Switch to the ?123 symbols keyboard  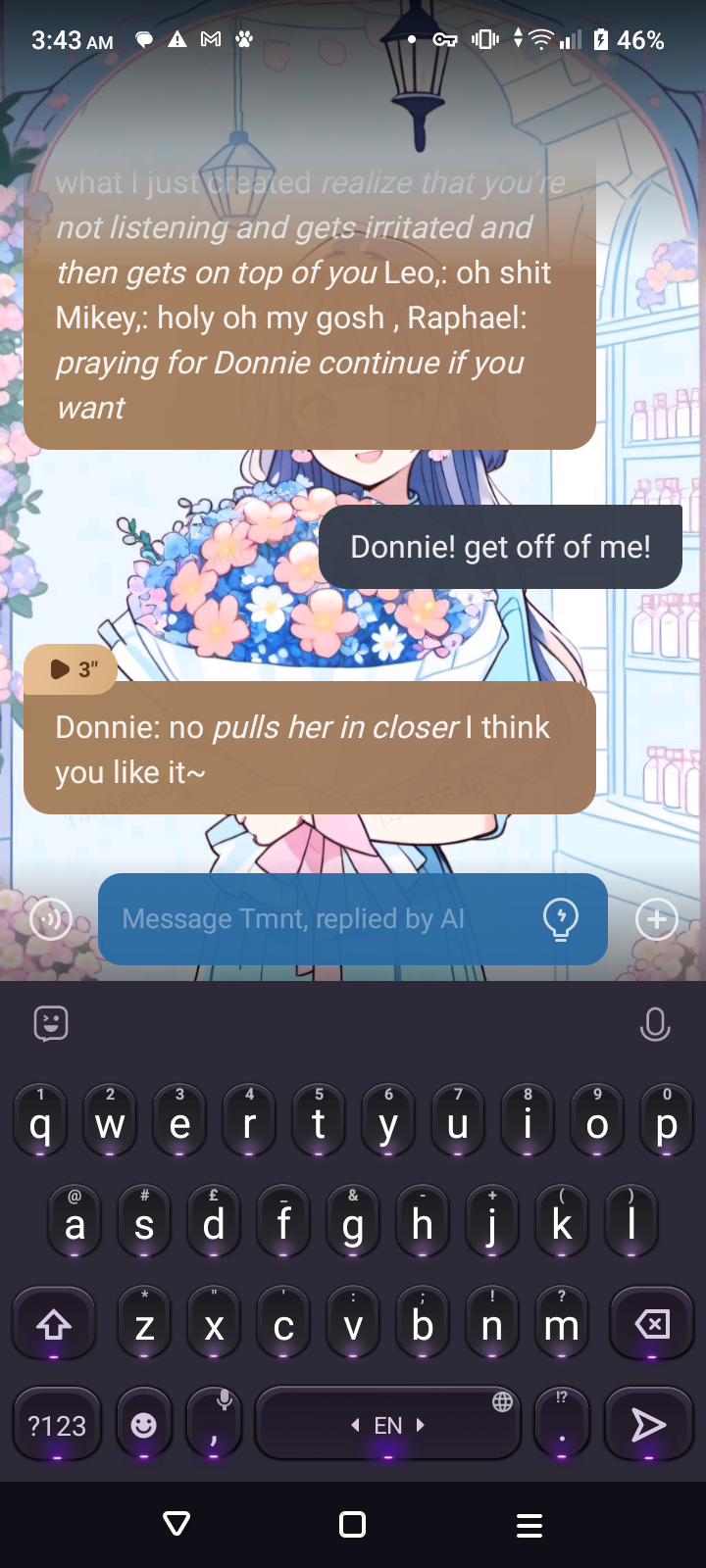pos(57,1425)
